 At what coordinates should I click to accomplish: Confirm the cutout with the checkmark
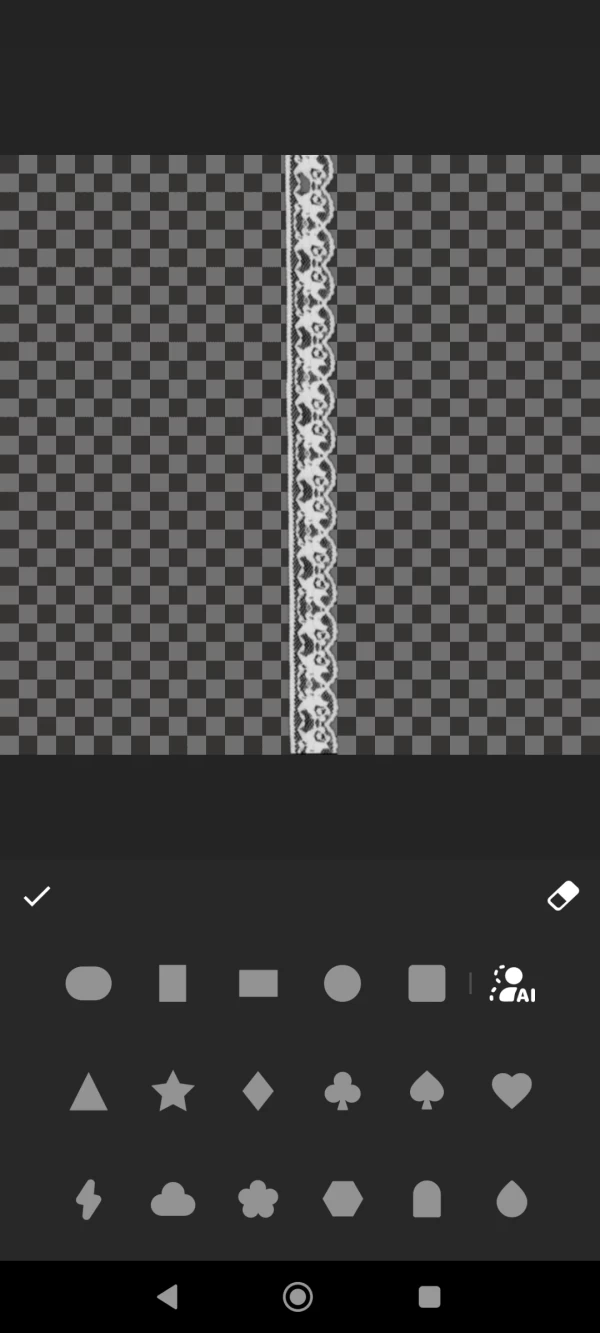click(37, 896)
